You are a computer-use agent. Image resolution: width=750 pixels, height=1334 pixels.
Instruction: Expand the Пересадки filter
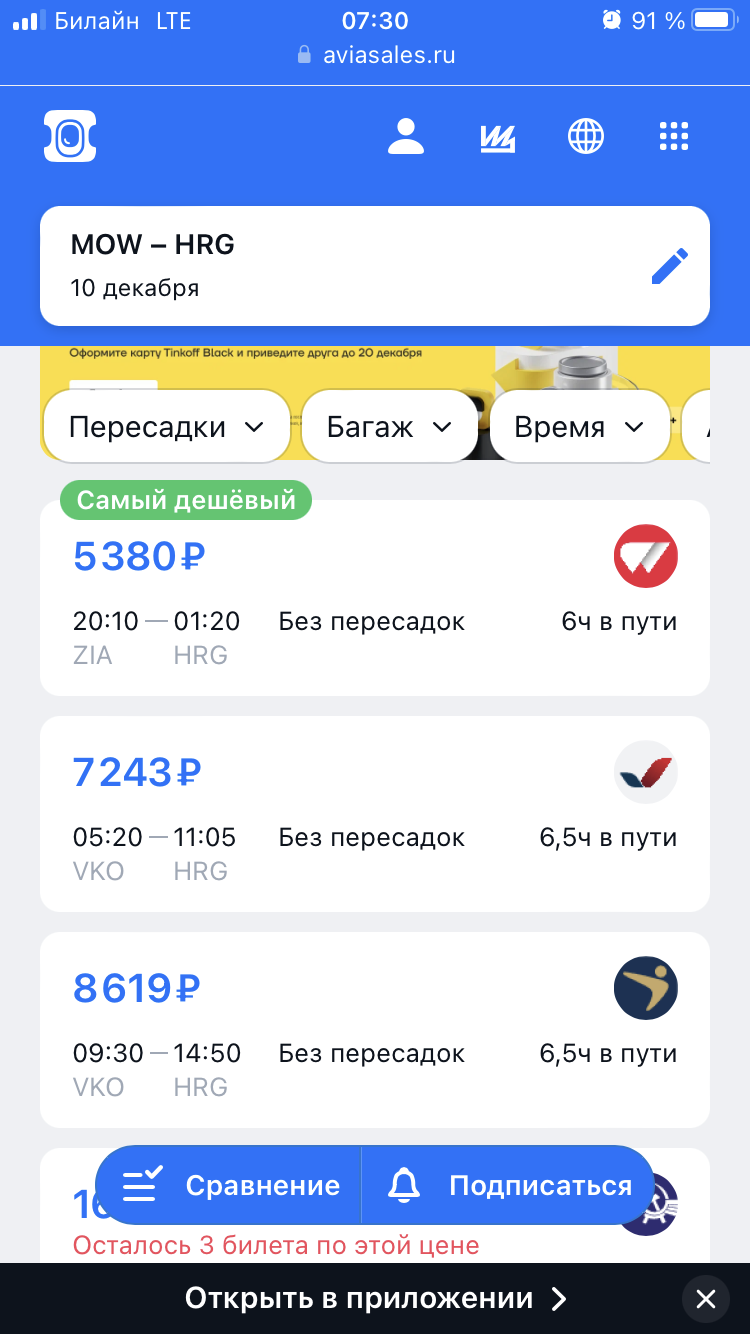click(x=166, y=427)
